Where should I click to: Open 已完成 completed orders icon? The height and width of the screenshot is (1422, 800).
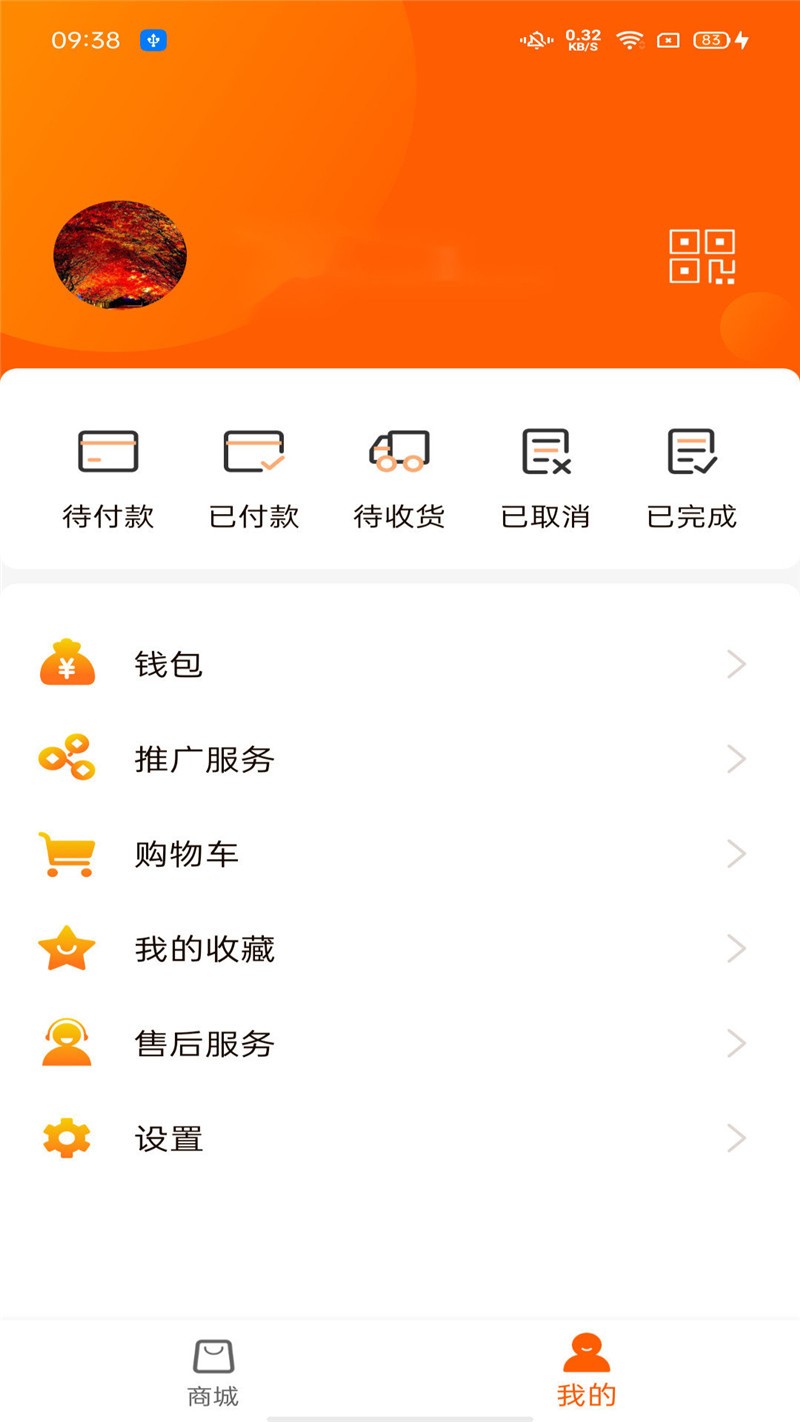click(x=690, y=451)
